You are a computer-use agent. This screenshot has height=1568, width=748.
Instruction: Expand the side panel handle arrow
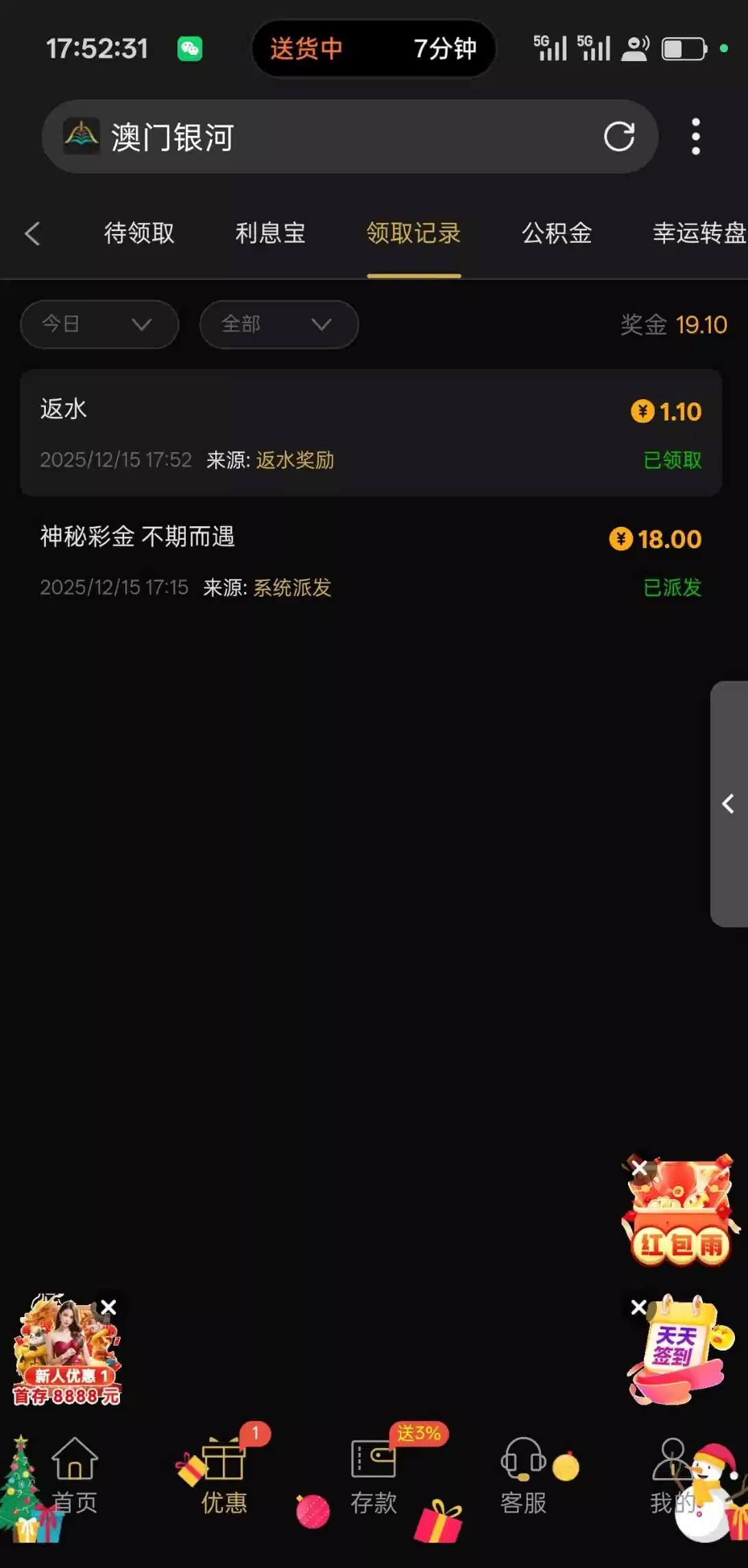click(728, 804)
